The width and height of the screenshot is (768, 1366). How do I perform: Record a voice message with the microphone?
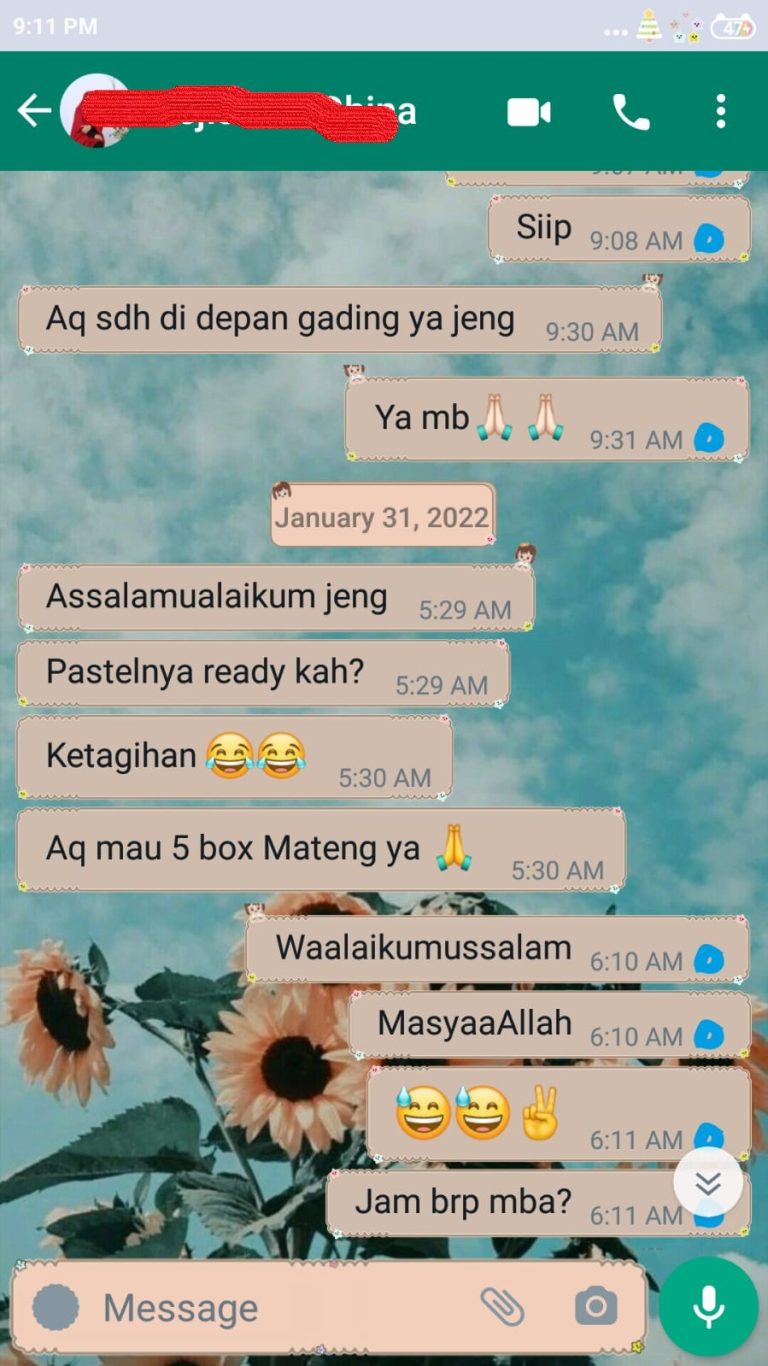pos(708,1307)
